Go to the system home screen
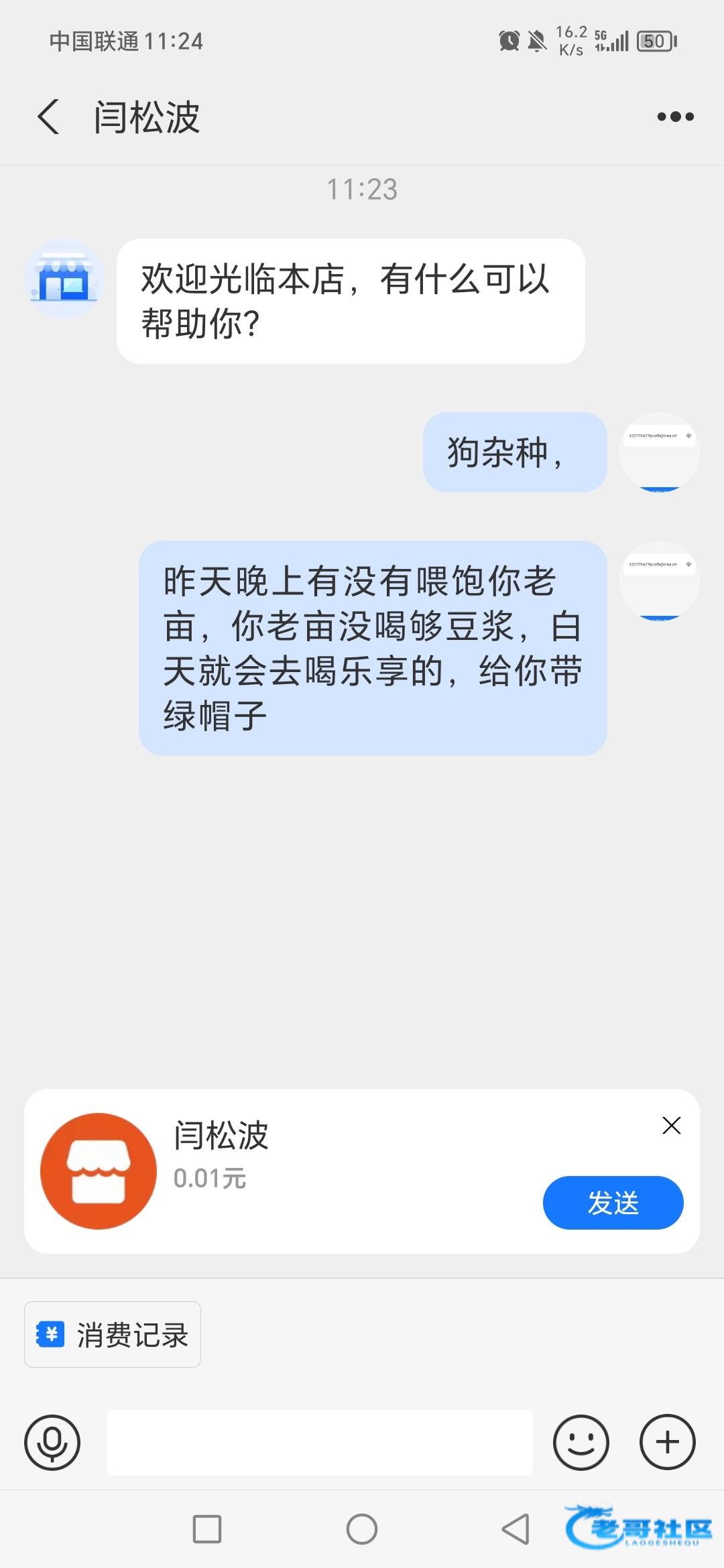This screenshot has height=1568, width=724. click(x=362, y=1529)
